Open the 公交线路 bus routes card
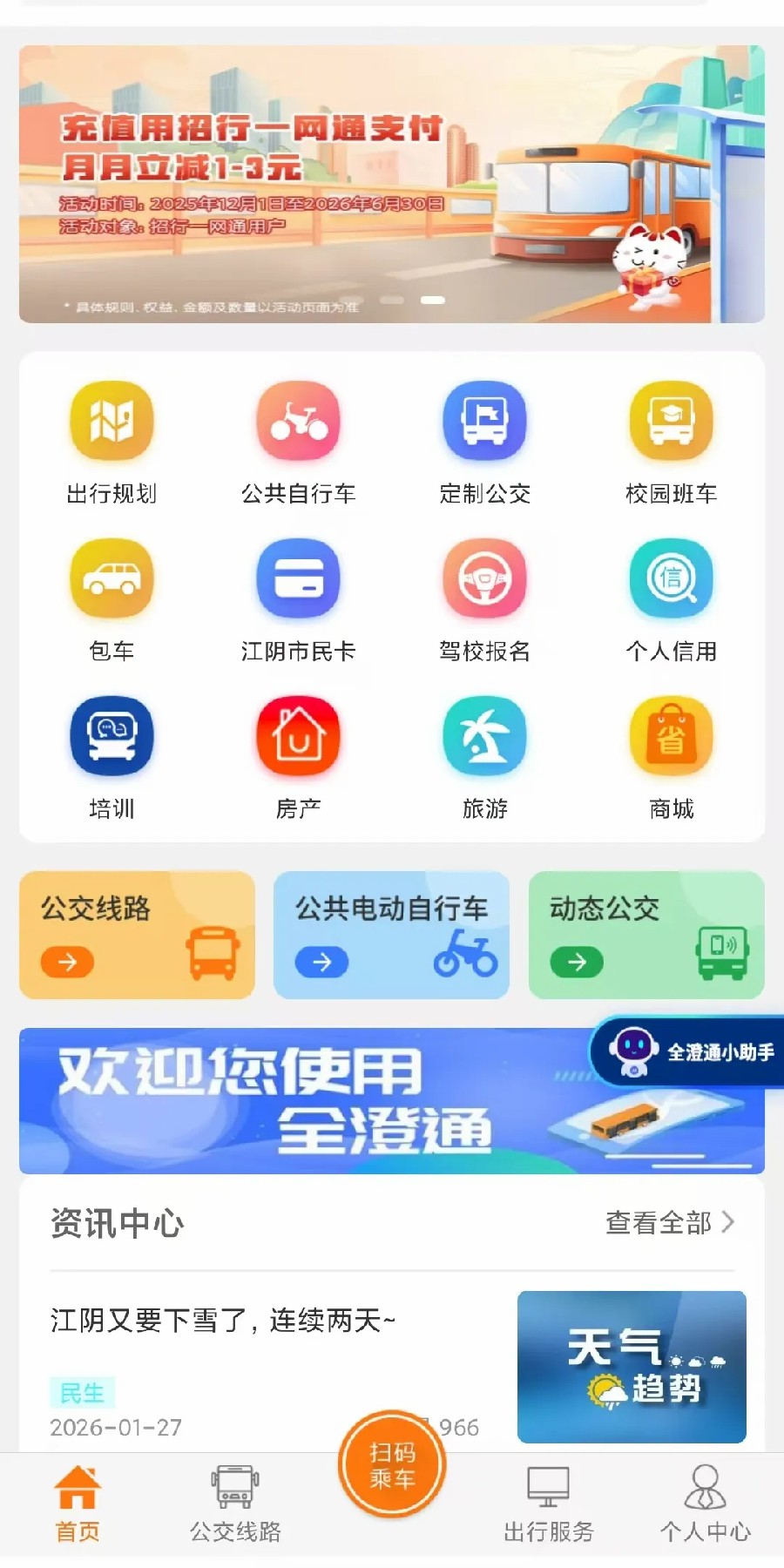784x1568 pixels. coord(137,935)
